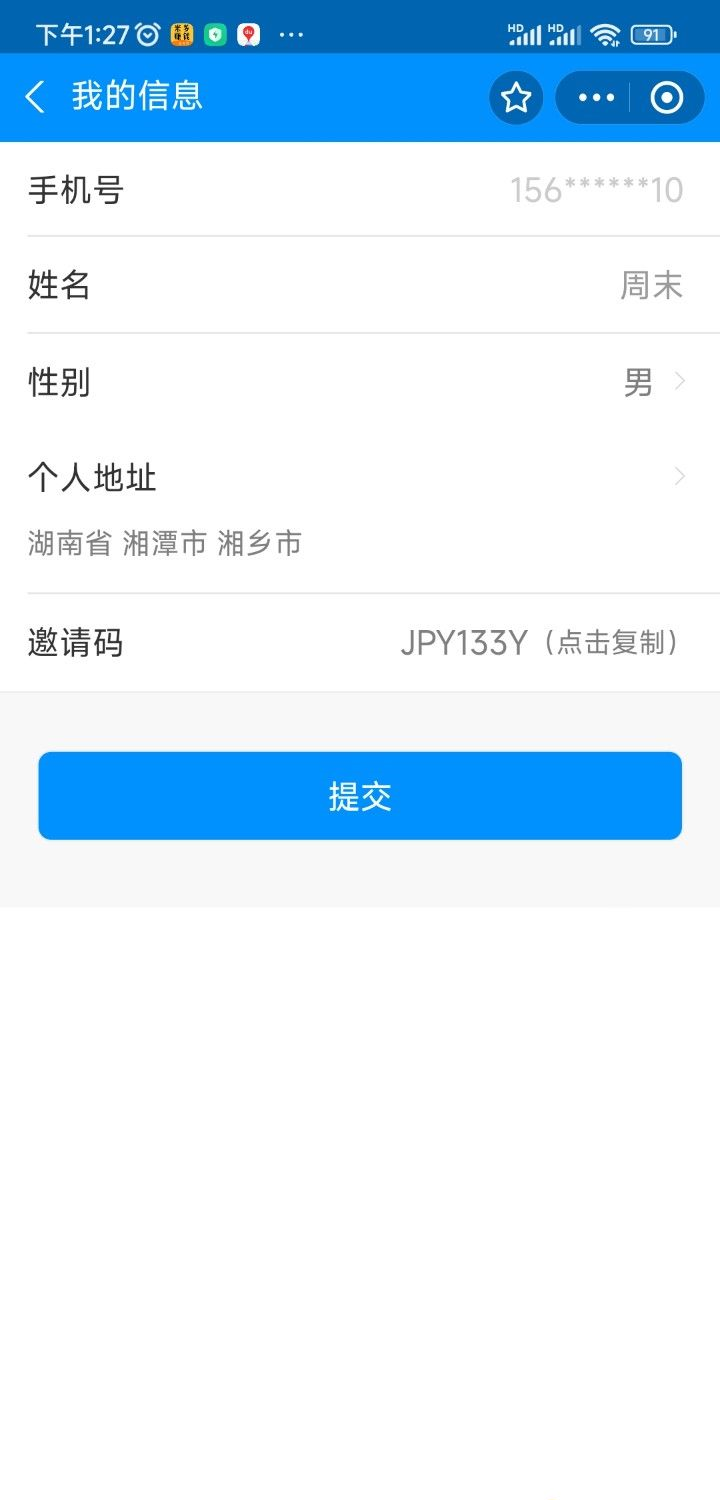Go back from 我的信息 page
Viewport: 720px width, 1500px height.
pyautogui.click(x=35, y=97)
